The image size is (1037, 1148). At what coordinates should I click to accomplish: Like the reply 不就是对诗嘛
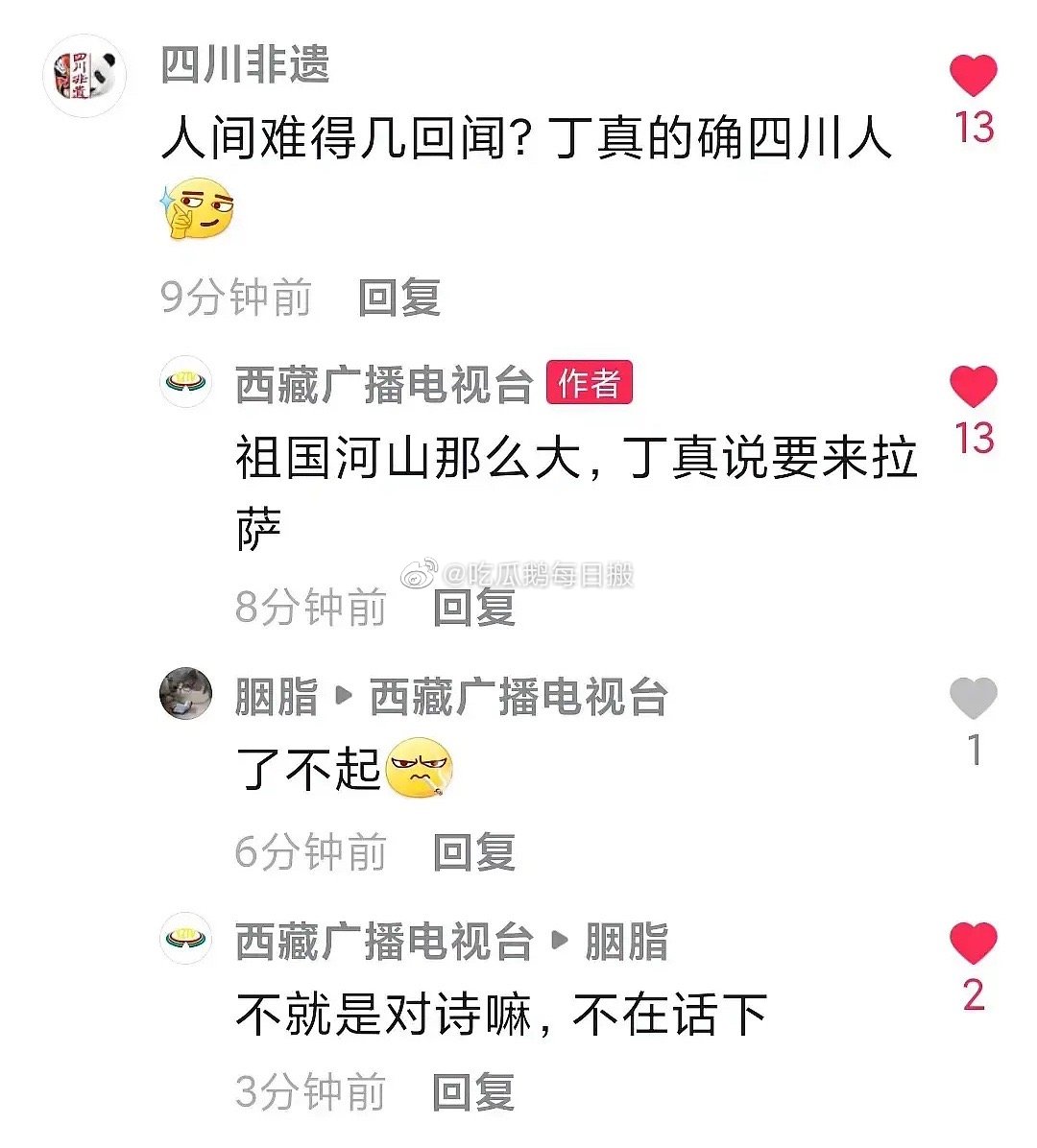973,943
